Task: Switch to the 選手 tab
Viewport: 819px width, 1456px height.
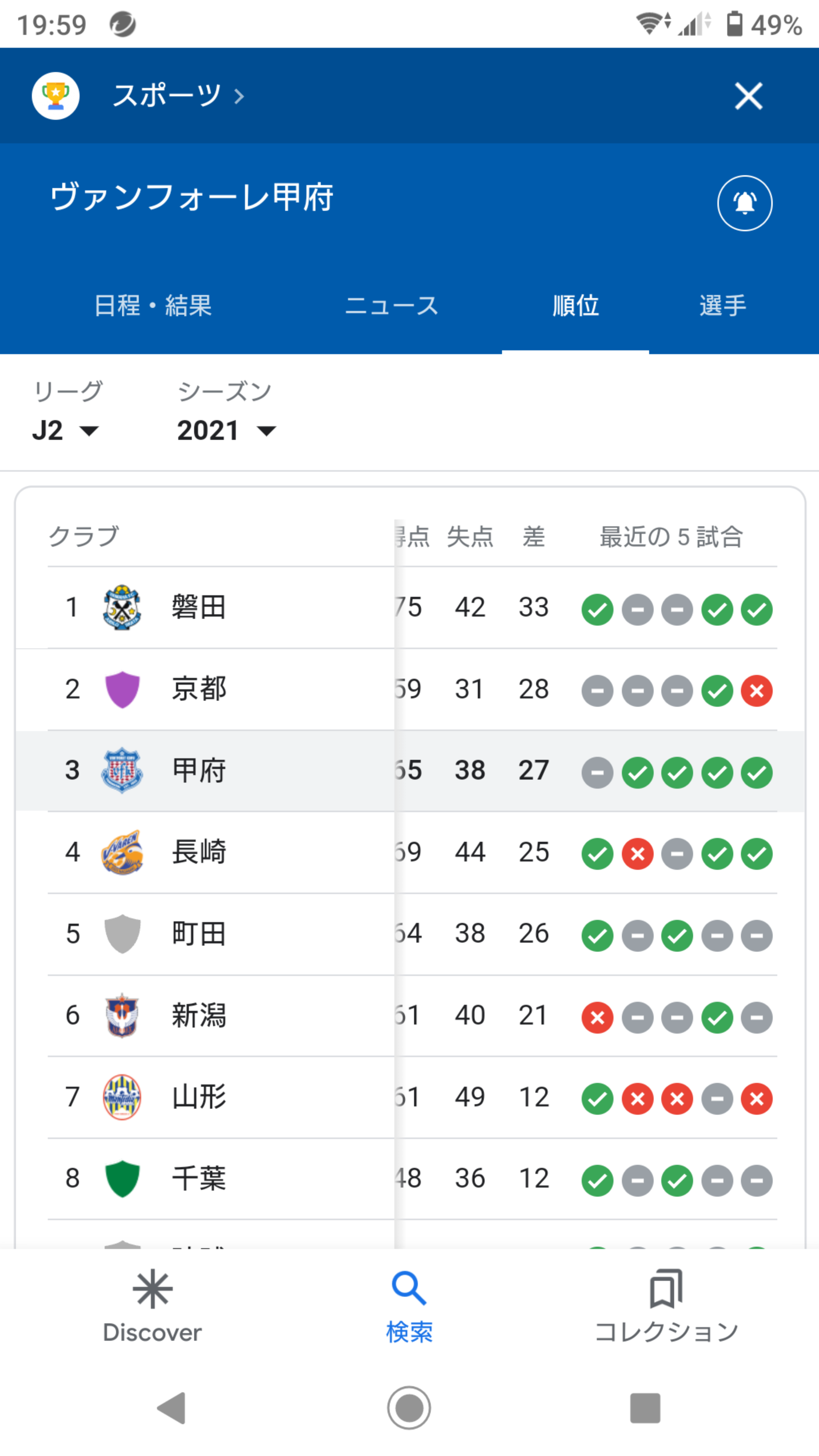Action: click(722, 305)
